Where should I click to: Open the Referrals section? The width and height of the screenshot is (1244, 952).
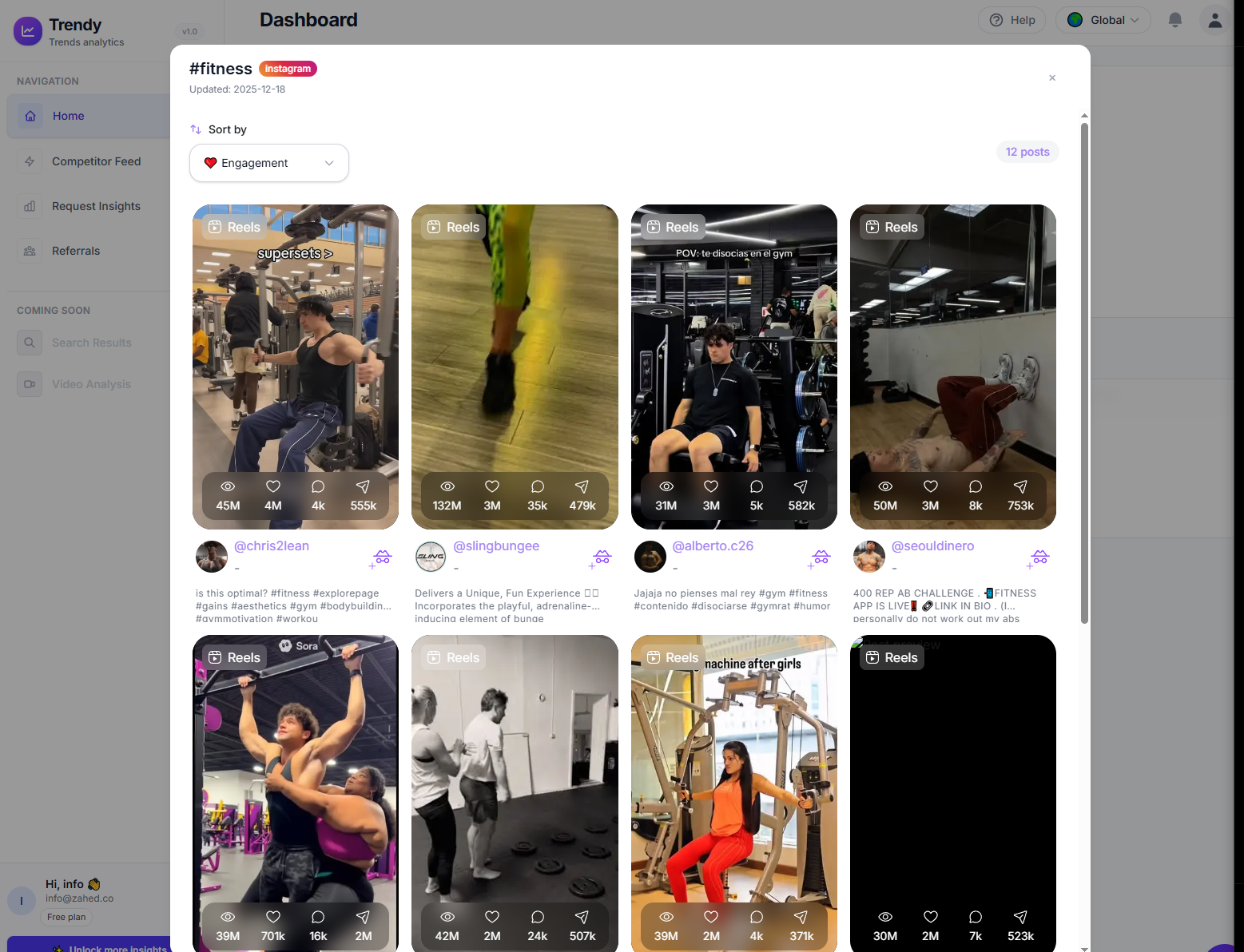click(x=76, y=251)
